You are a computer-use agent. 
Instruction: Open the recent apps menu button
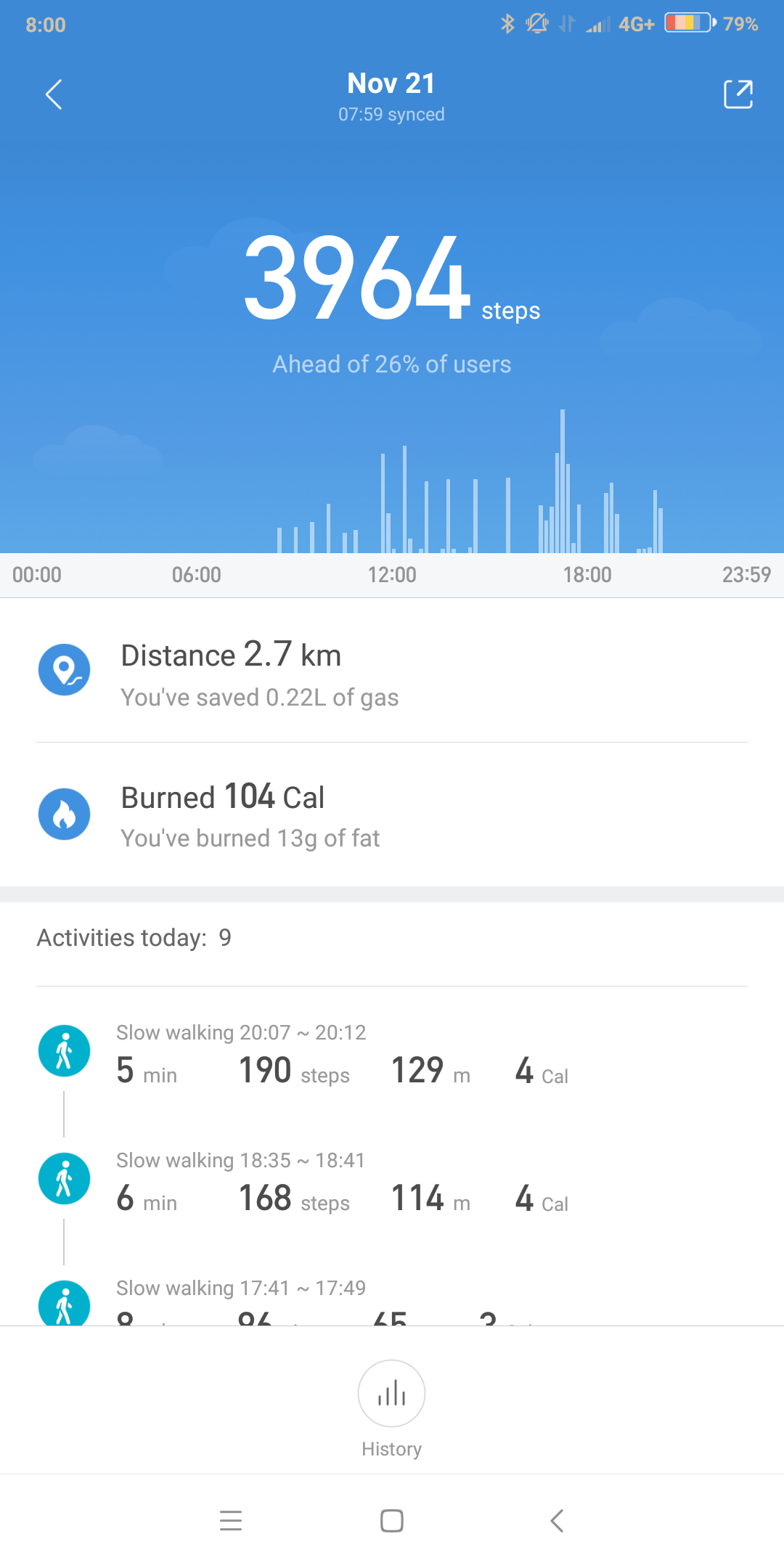pos(231,1521)
